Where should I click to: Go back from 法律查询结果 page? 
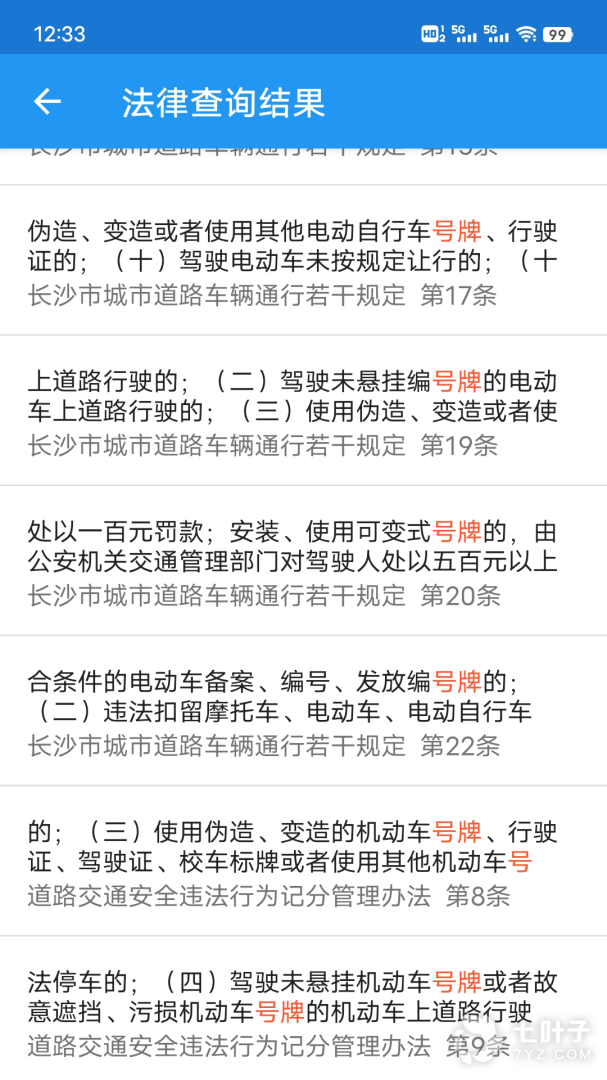pos(47,102)
